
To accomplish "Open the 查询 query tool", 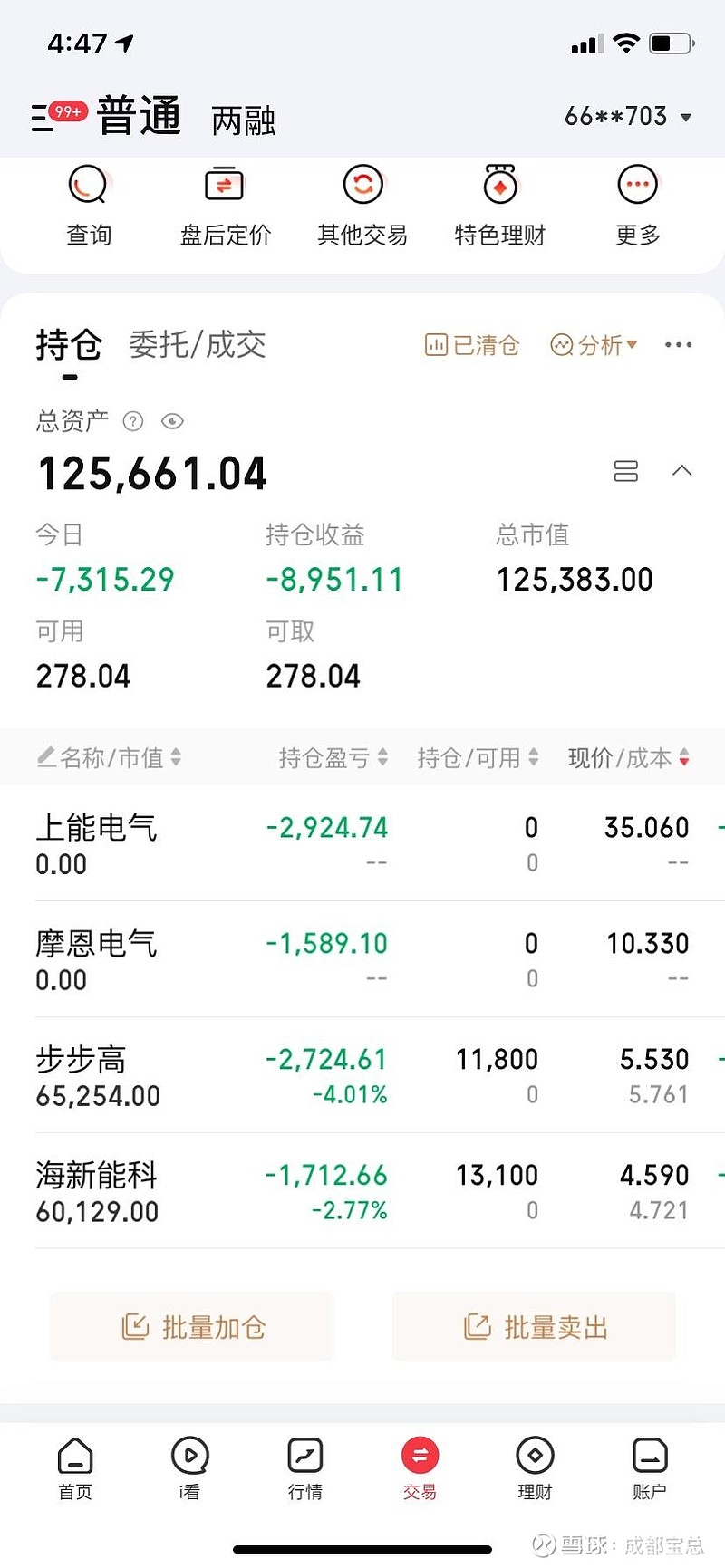I will pyautogui.click(x=88, y=203).
